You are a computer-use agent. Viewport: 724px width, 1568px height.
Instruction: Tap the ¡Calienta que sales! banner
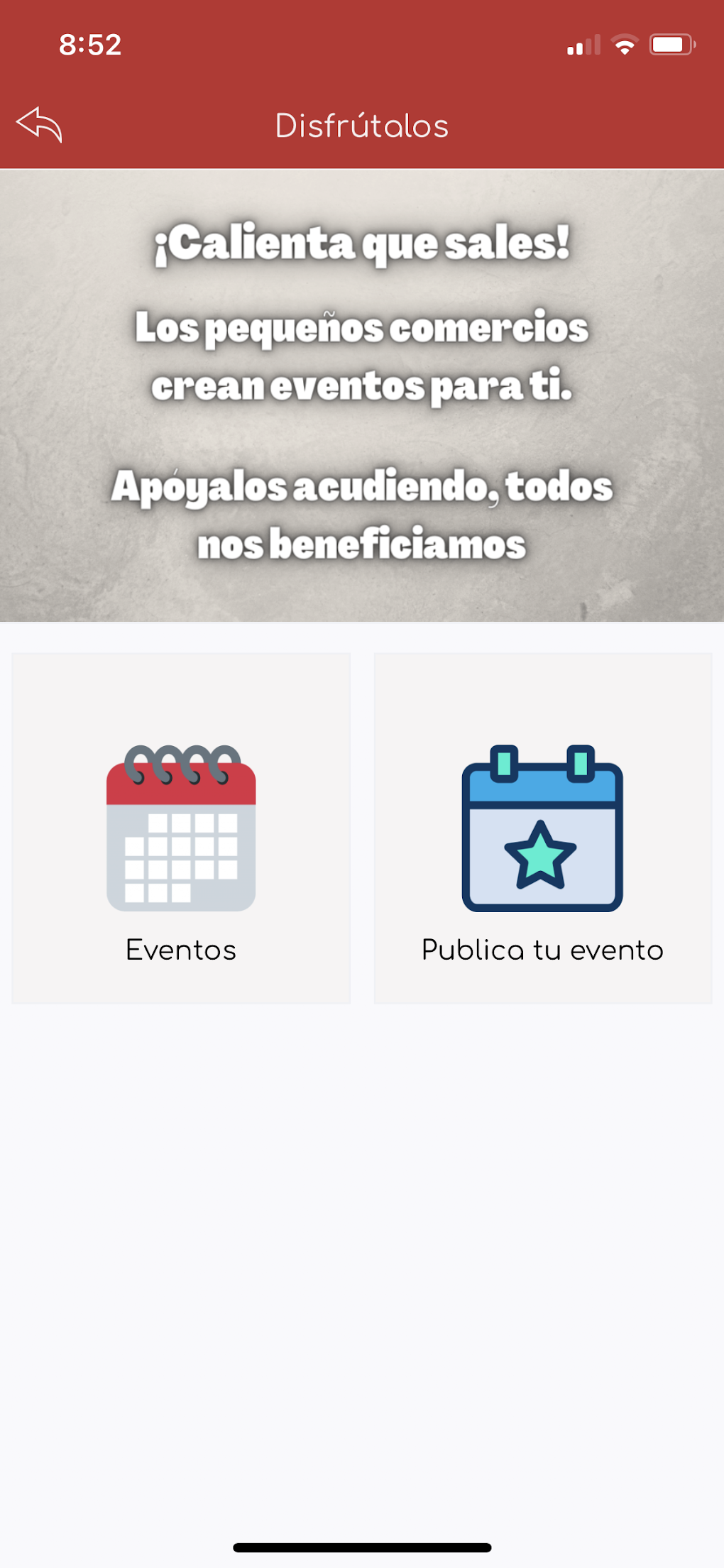[362, 243]
